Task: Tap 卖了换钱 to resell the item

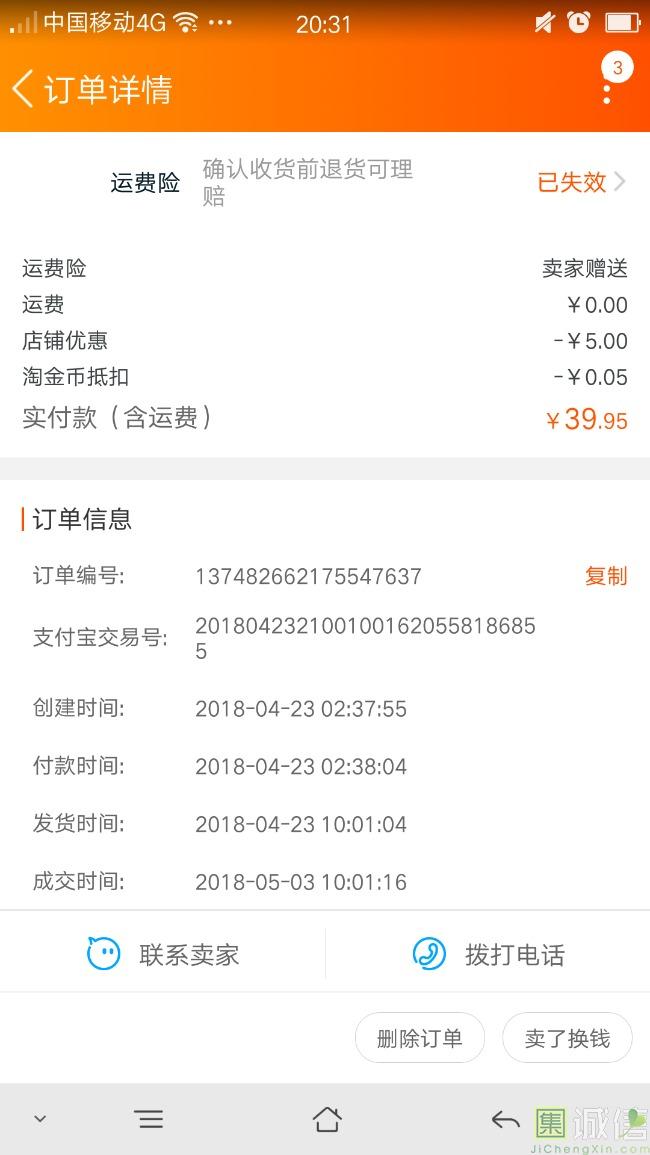Action: pos(567,1039)
